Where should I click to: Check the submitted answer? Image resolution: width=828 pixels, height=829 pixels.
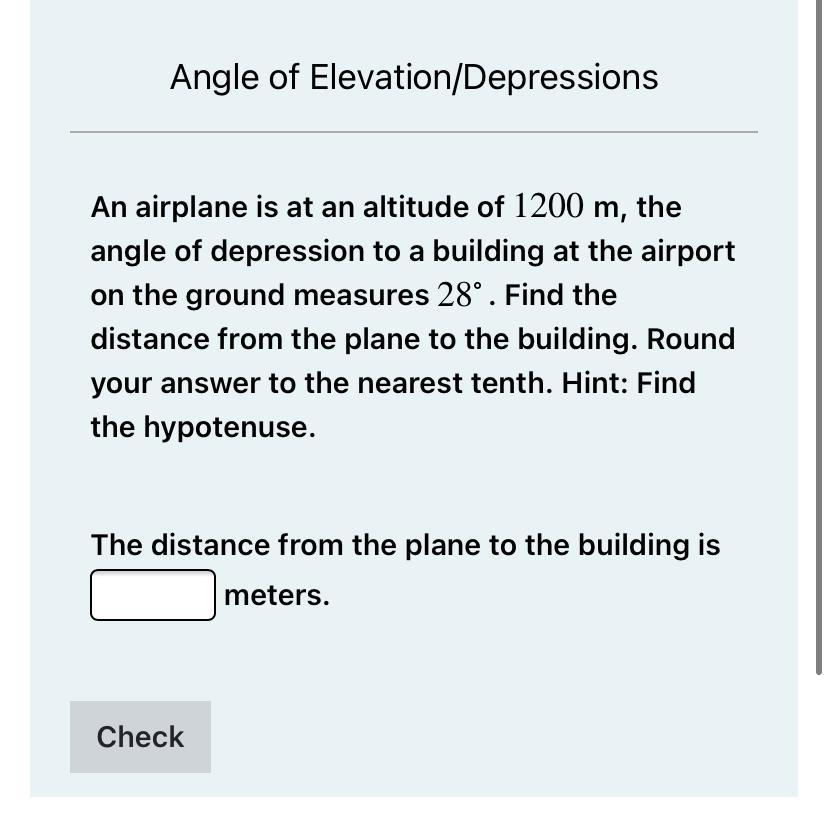[140, 737]
